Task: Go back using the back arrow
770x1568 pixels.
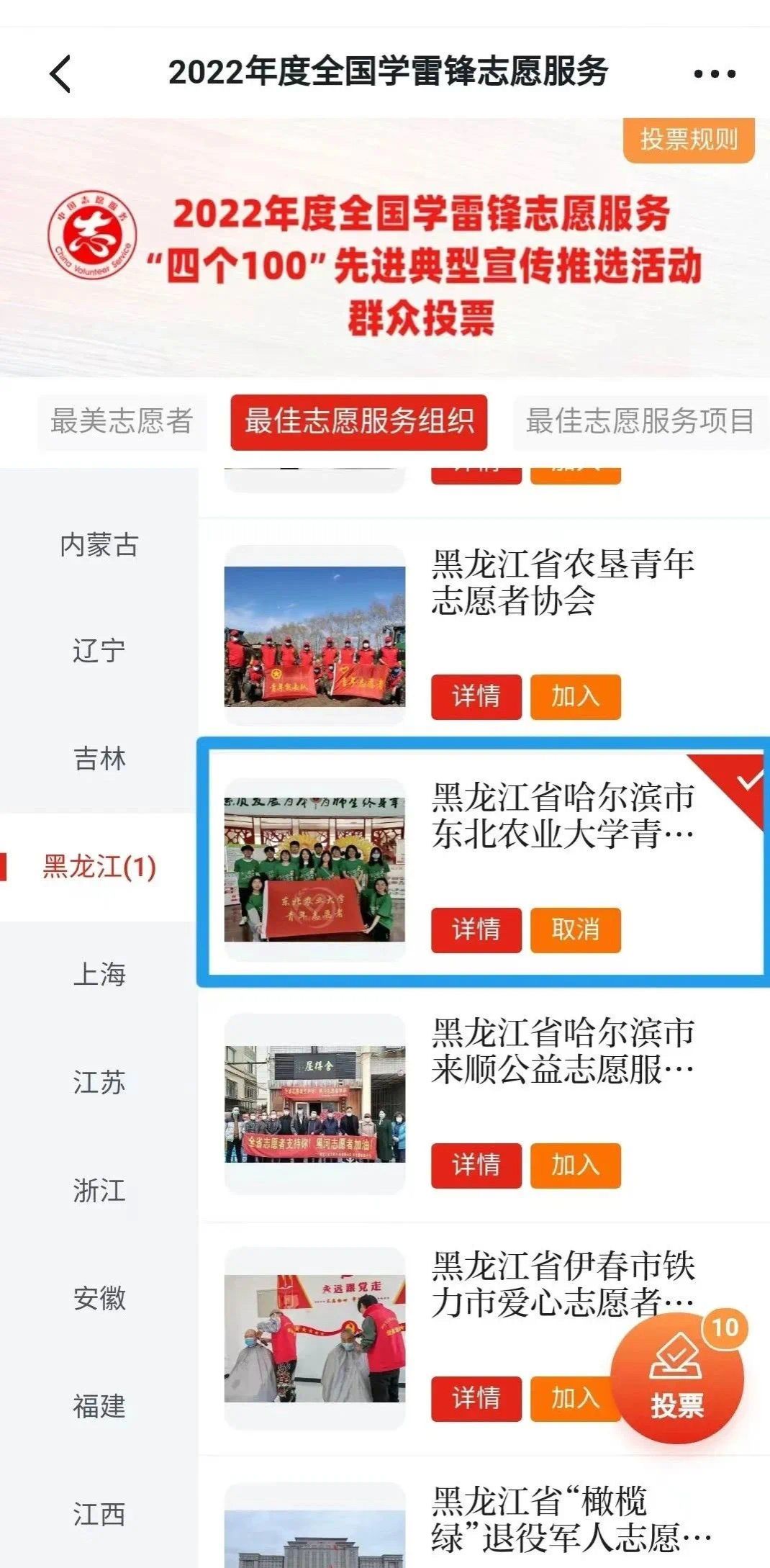Action: [x=60, y=73]
